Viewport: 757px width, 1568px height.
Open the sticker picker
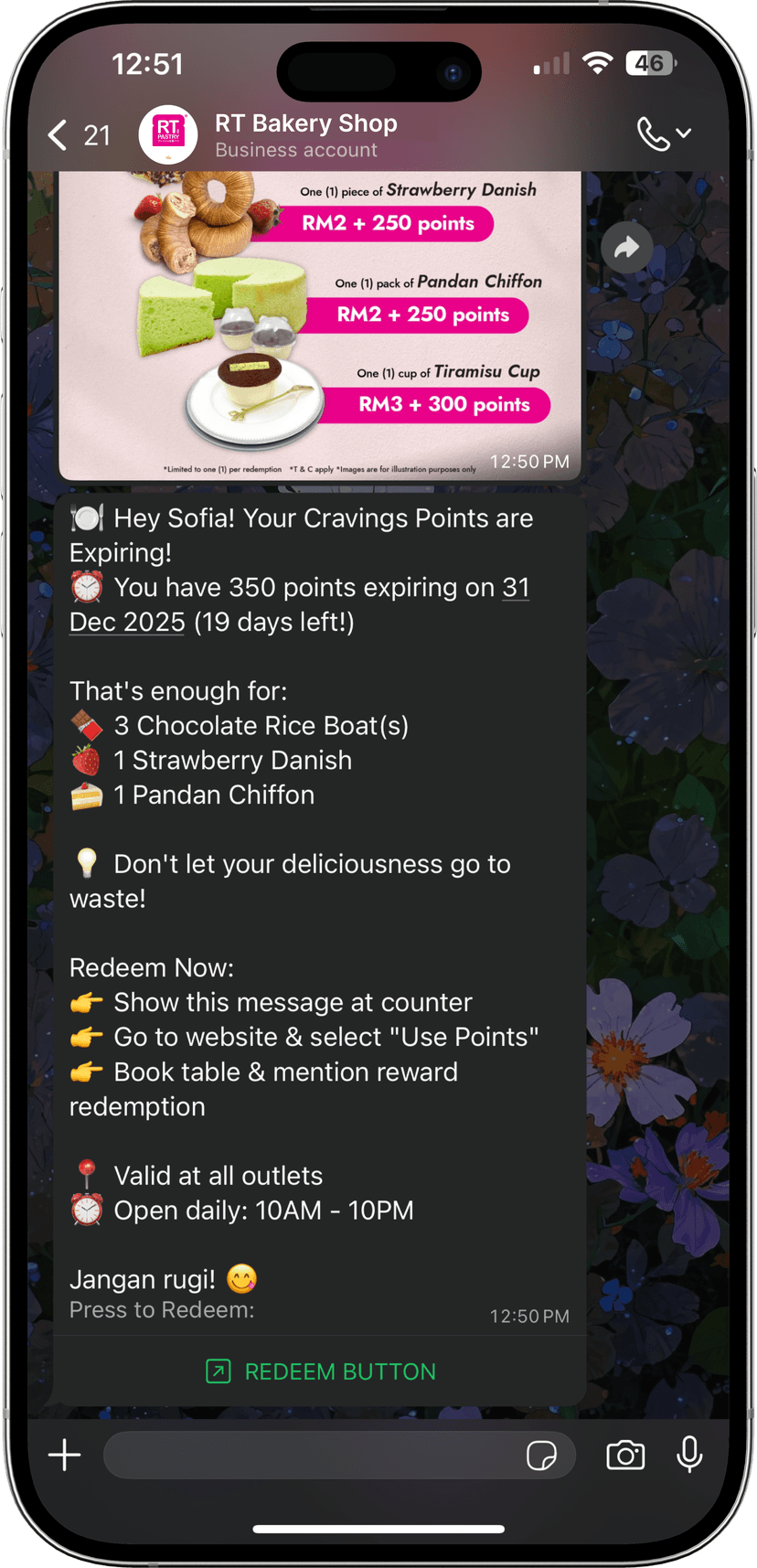coord(541,1455)
